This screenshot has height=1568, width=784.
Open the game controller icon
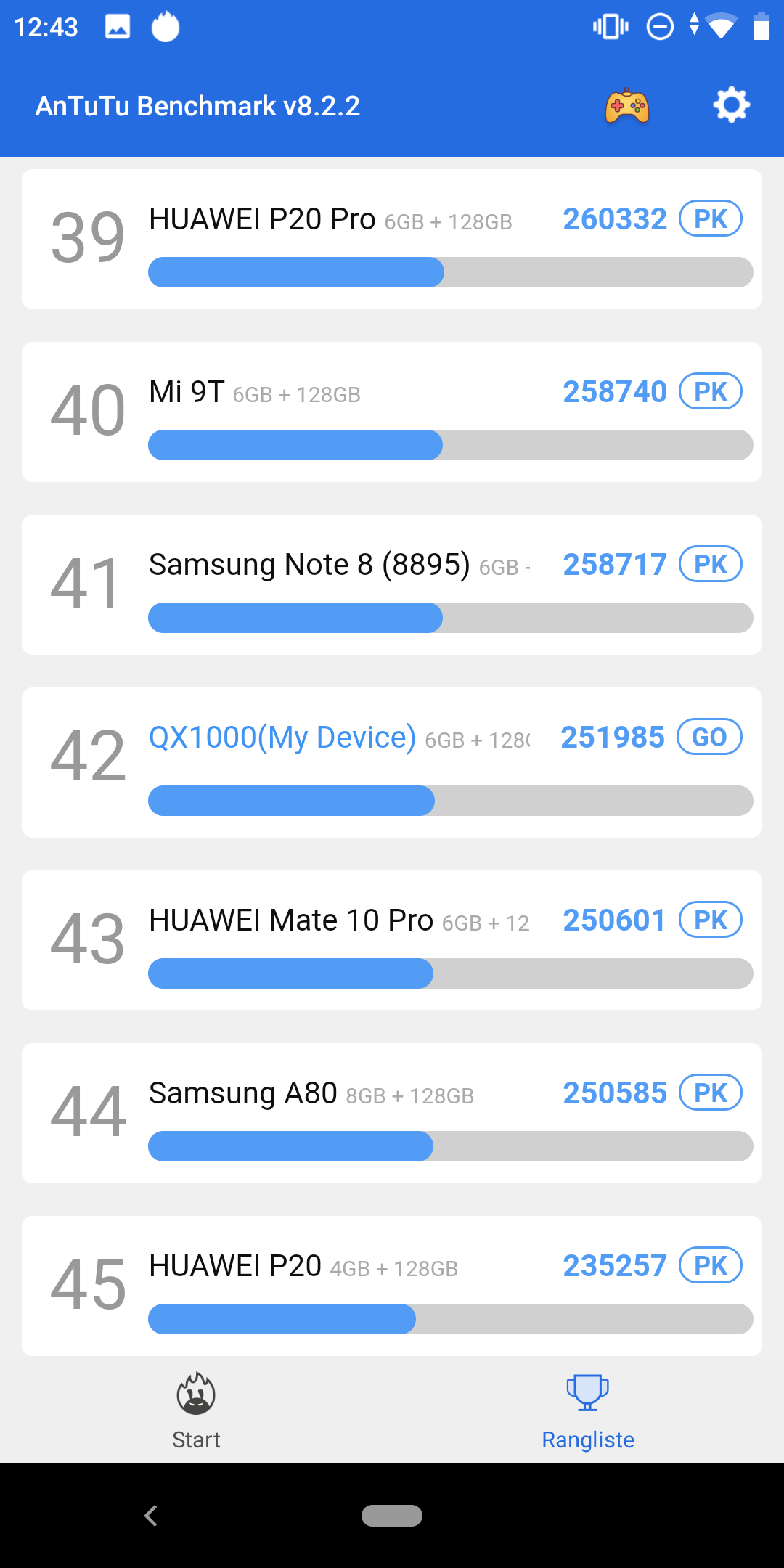pyautogui.click(x=626, y=106)
